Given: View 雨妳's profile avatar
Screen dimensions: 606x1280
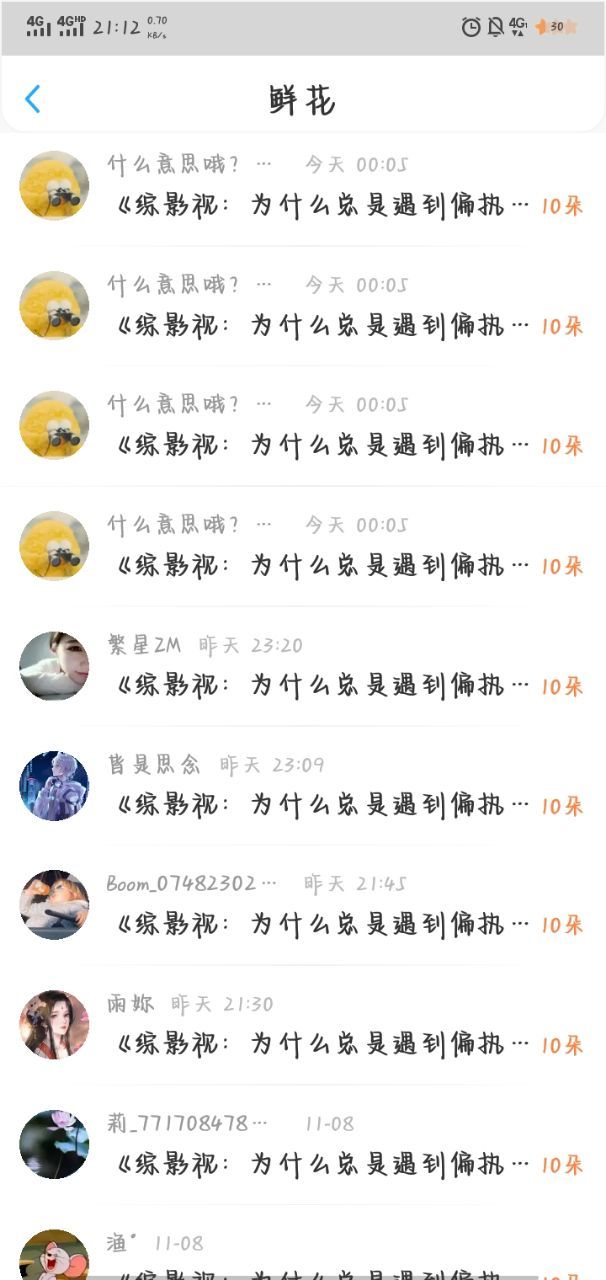Looking at the screenshot, I should click(x=54, y=1025).
